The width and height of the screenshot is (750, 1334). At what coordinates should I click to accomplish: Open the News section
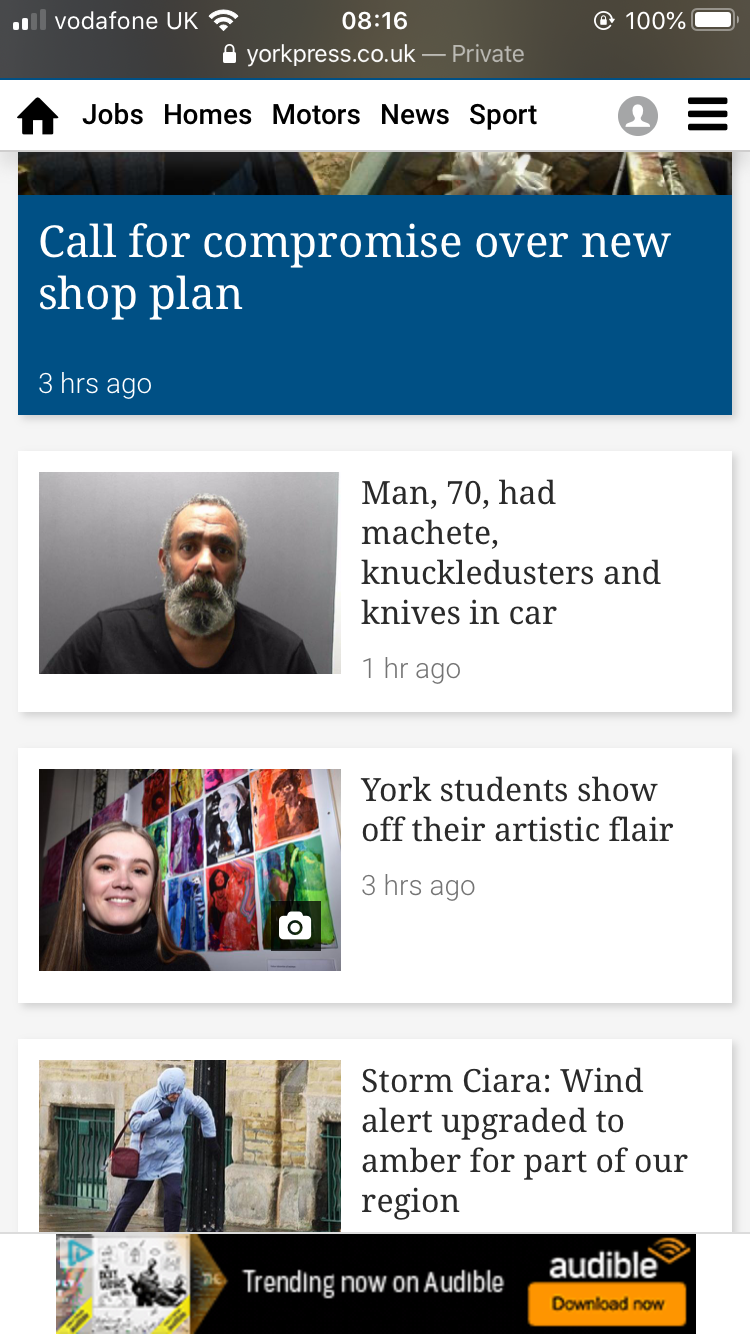pyautogui.click(x=414, y=115)
